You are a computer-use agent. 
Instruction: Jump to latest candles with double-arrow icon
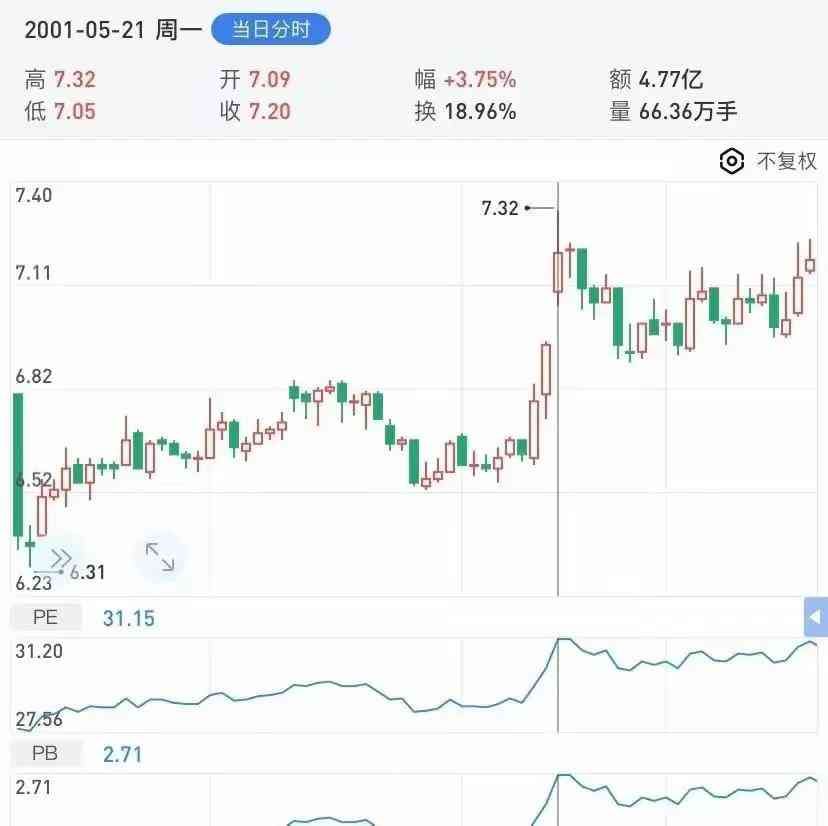coord(59,557)
